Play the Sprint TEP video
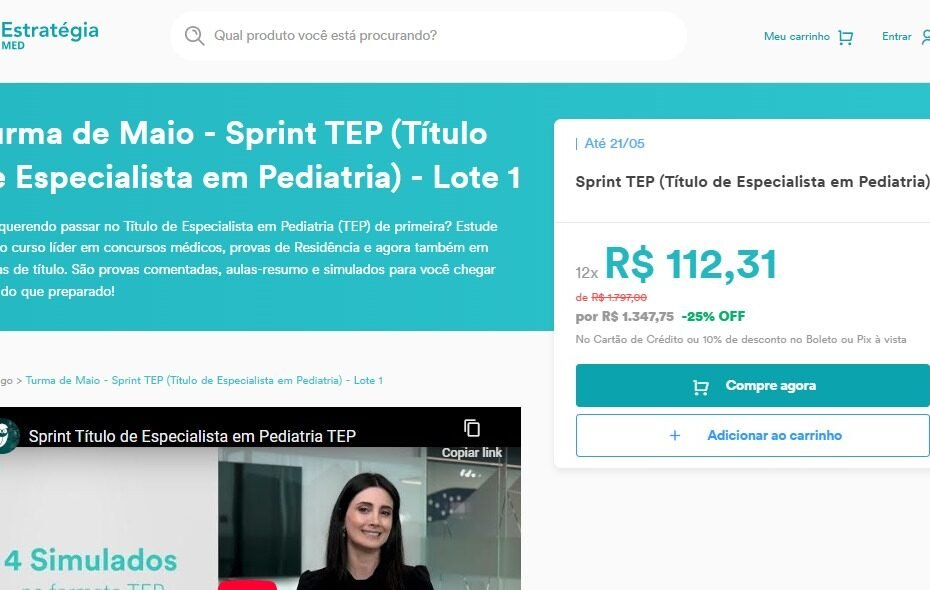 [x=260, y=520]
